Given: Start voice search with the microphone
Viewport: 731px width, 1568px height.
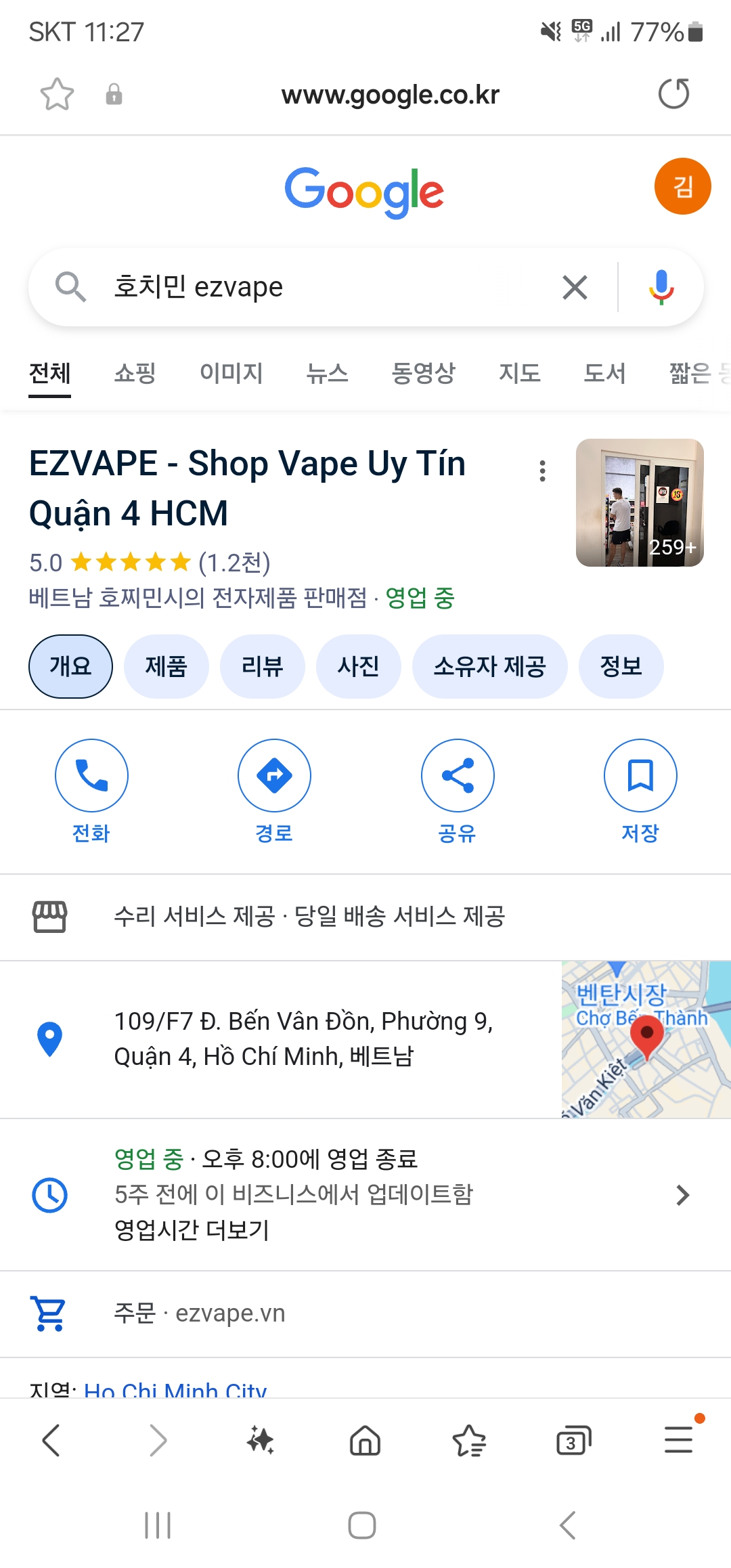Looking at the screenshot, I should (661, 287).
